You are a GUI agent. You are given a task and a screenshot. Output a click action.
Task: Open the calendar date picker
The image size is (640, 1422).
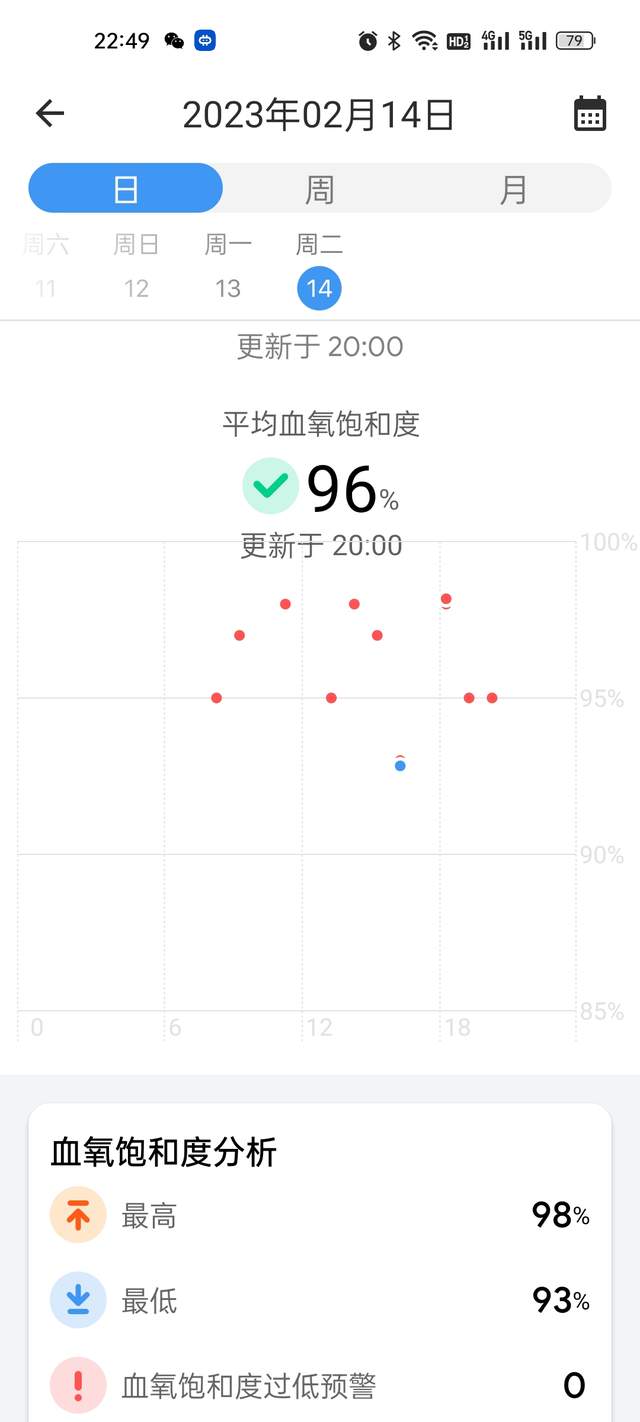click(590, 114)
